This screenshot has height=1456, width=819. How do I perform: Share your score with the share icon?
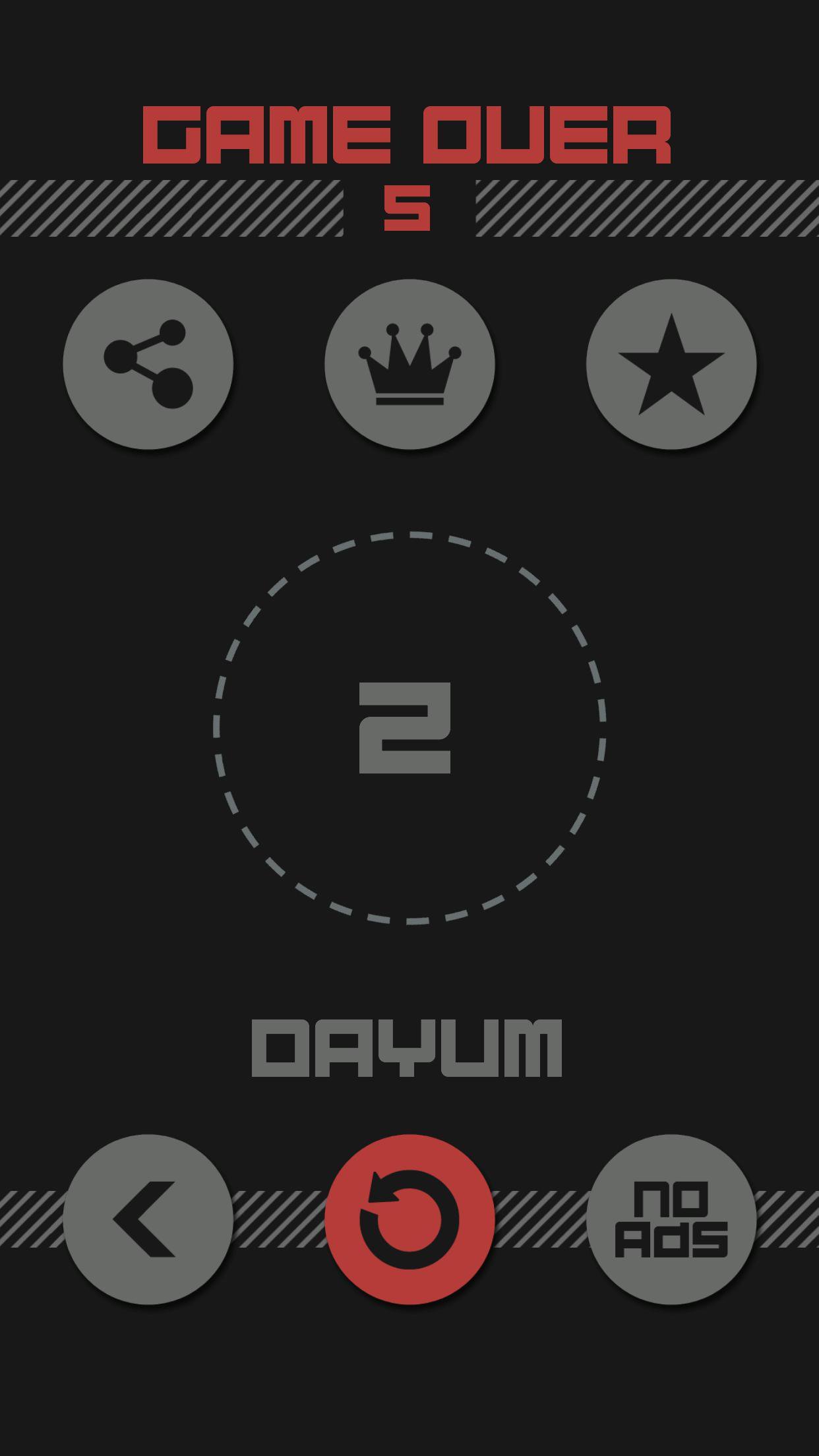point(148,364)
